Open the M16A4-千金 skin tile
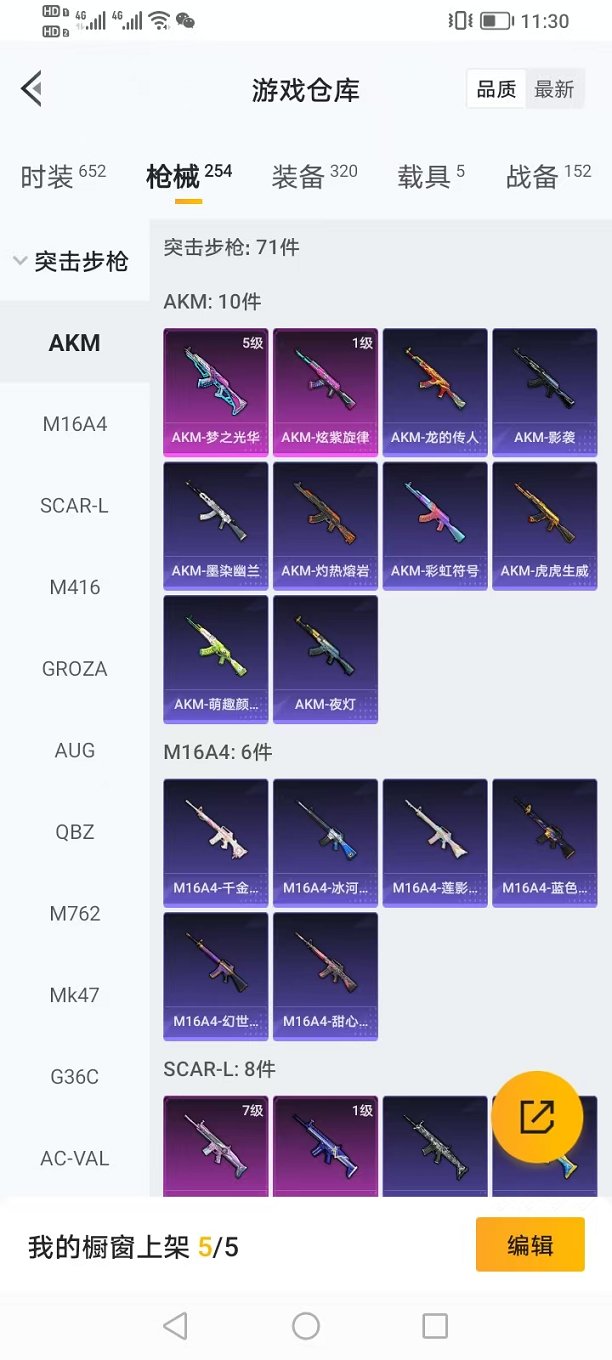The image size is (612, 1360). point(216,843)
